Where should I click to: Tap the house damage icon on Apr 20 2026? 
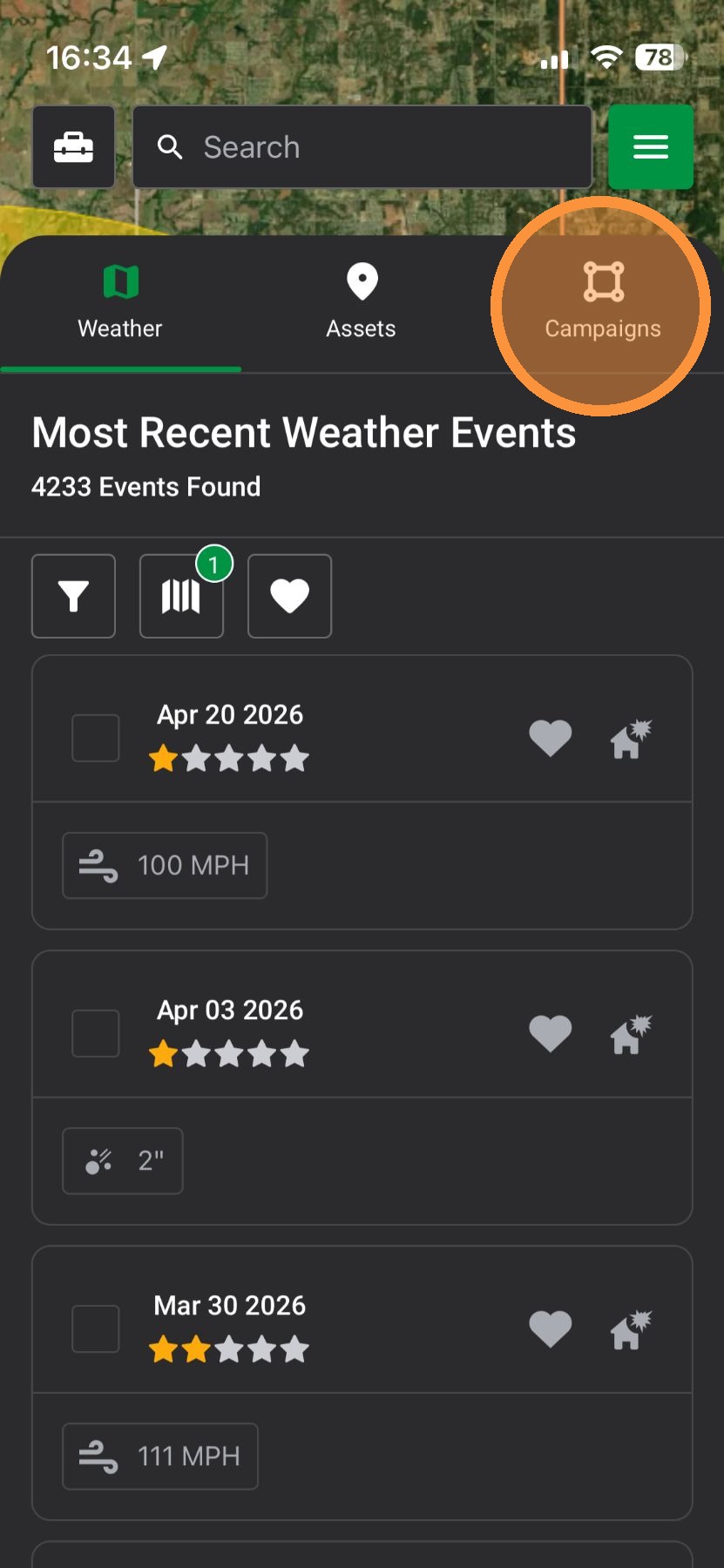click(x=631, y=739)
